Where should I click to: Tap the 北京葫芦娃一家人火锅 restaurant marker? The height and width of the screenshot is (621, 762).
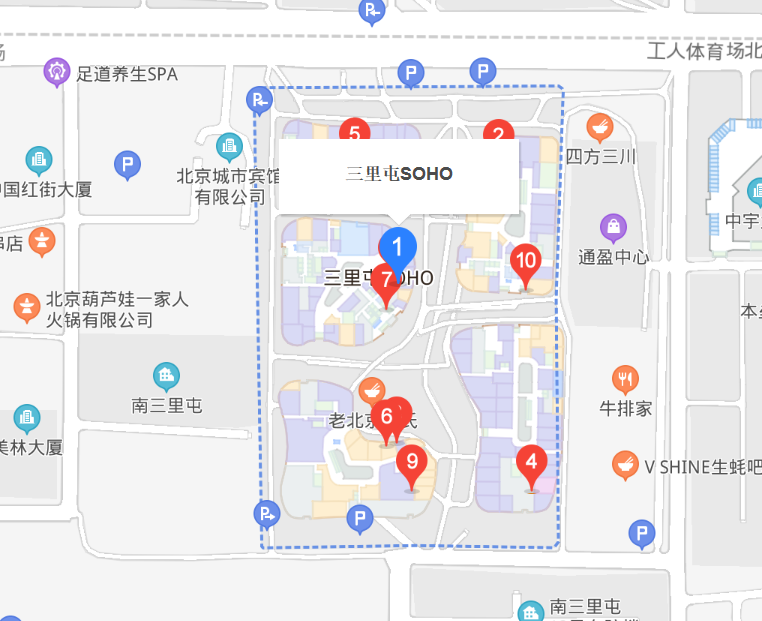coord(27,308)
